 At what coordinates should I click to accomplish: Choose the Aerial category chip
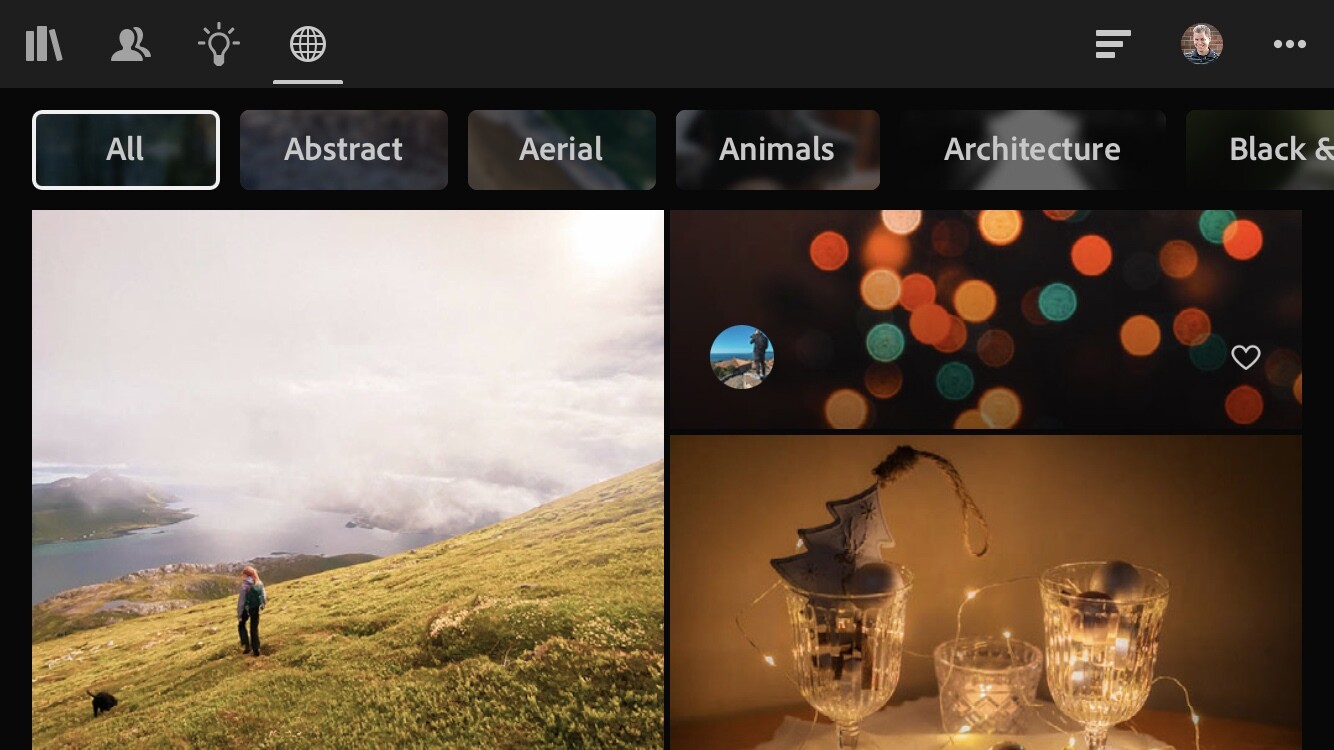click(x=561, y=150)
